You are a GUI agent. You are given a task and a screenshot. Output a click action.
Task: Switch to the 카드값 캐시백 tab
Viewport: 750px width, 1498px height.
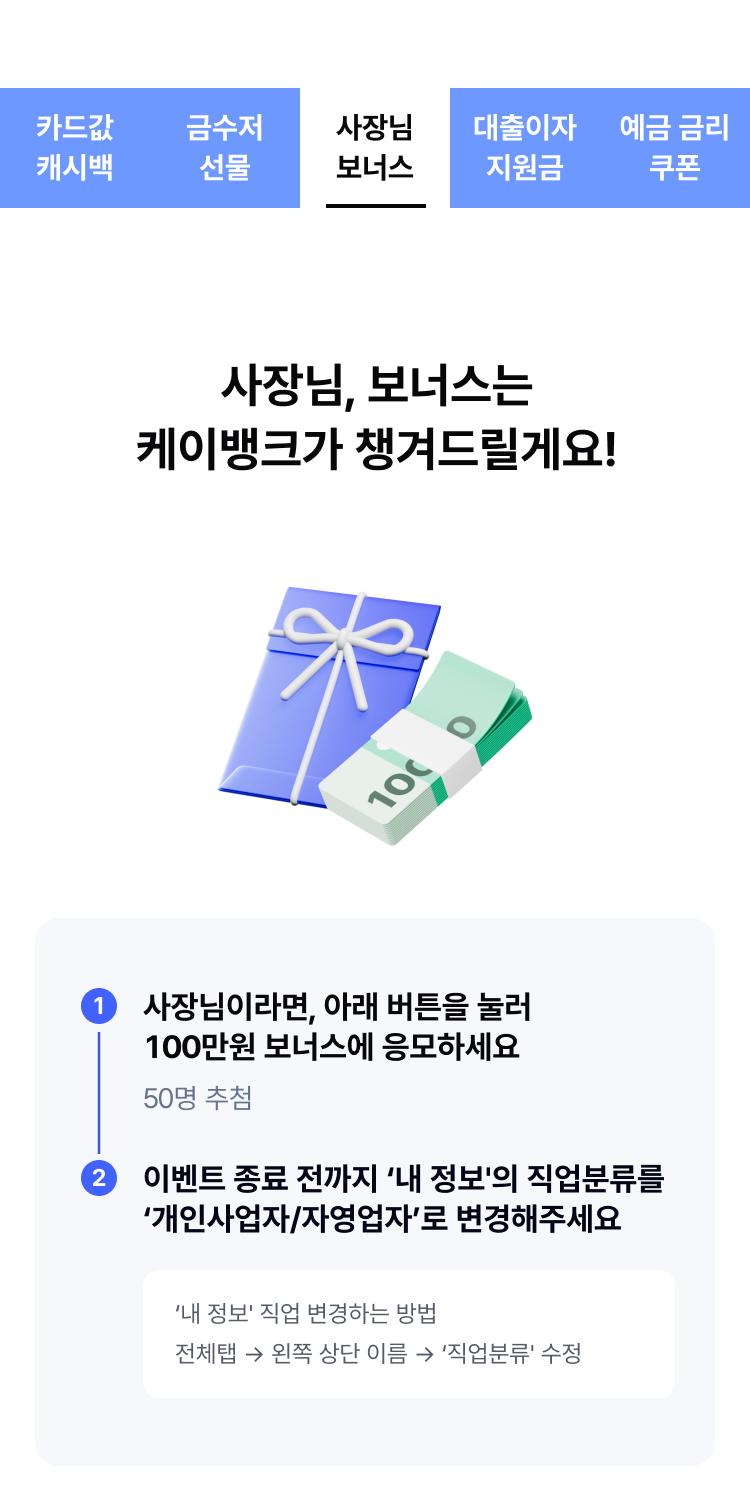coord(72,148)
